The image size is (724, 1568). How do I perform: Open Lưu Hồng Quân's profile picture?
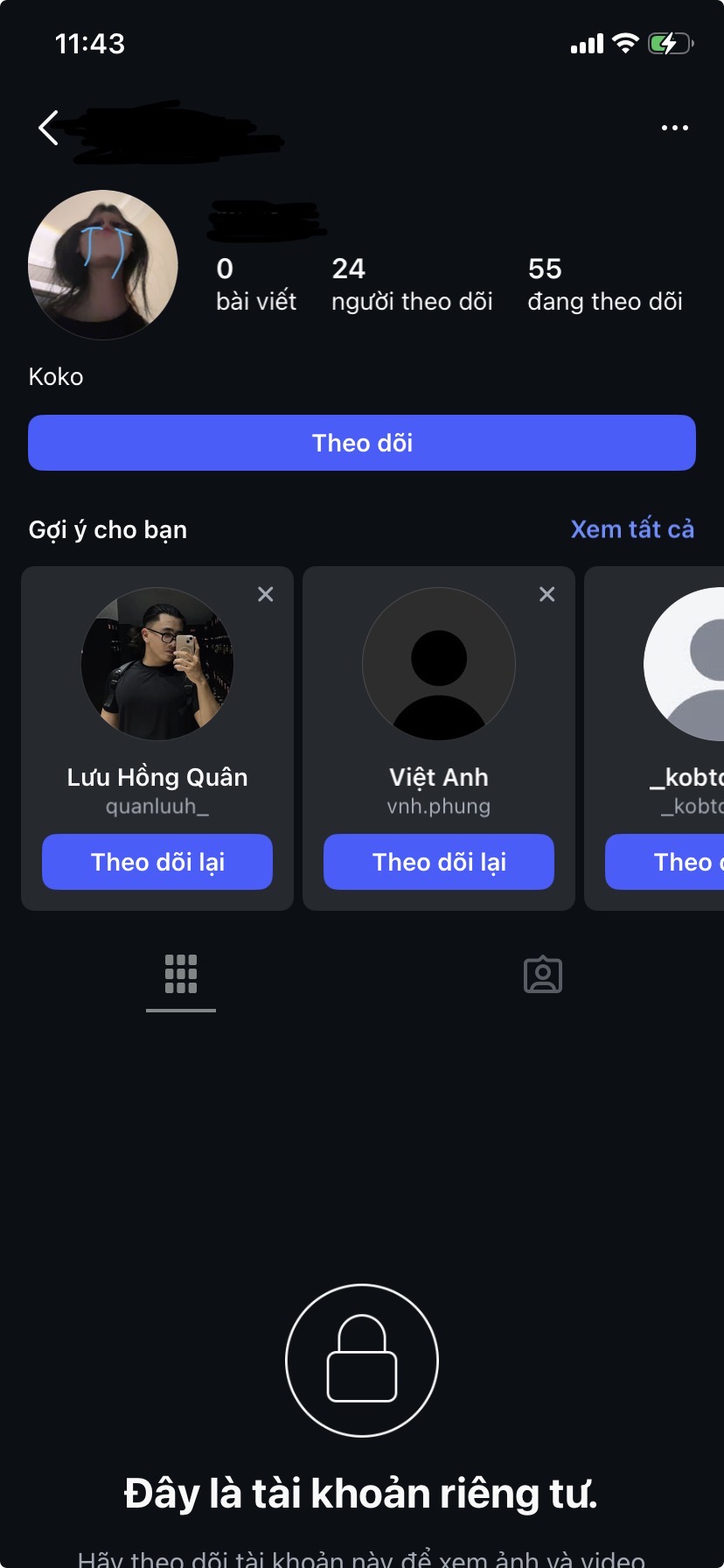tap(157, 664)
